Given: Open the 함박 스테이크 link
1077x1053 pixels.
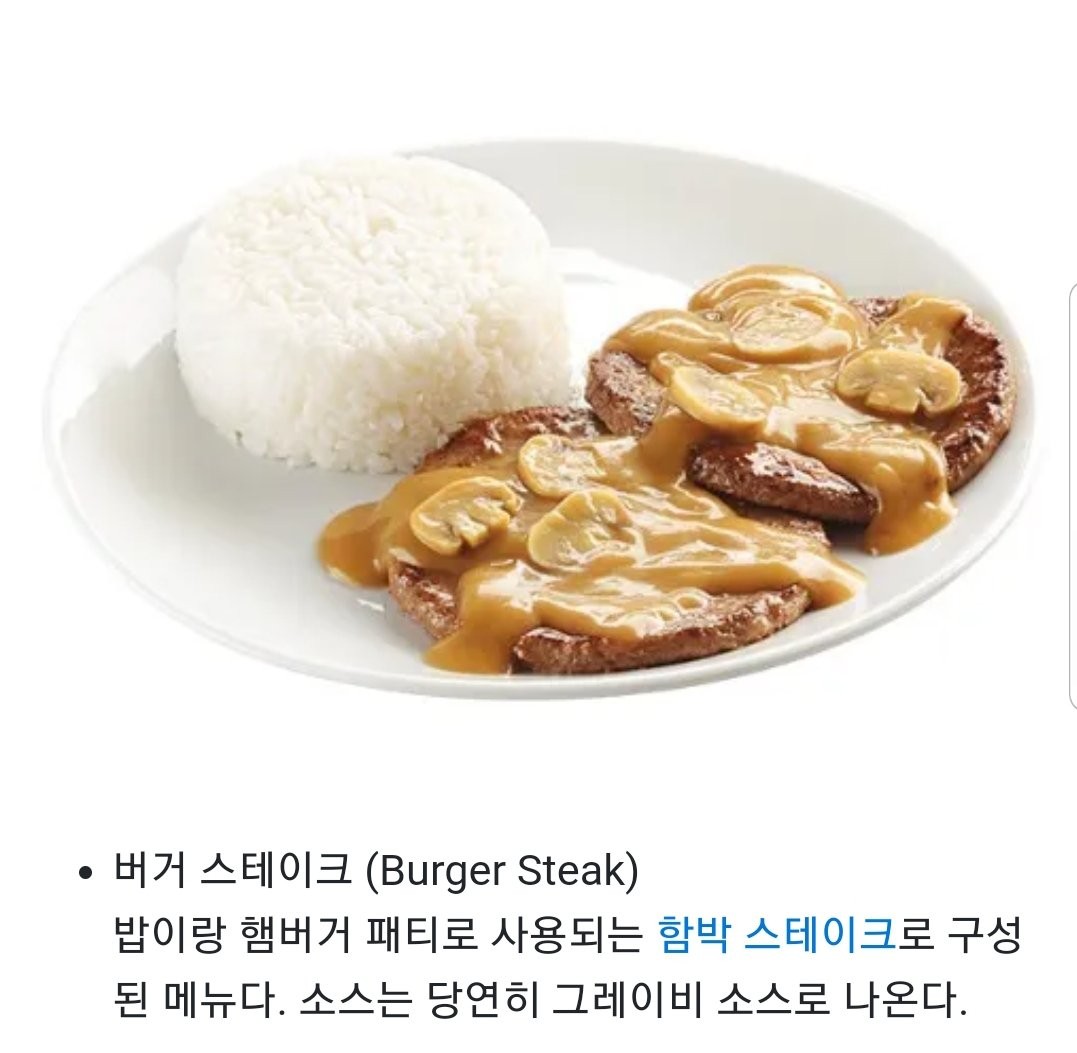Looking at the screenshot, I should click(776, 937).
